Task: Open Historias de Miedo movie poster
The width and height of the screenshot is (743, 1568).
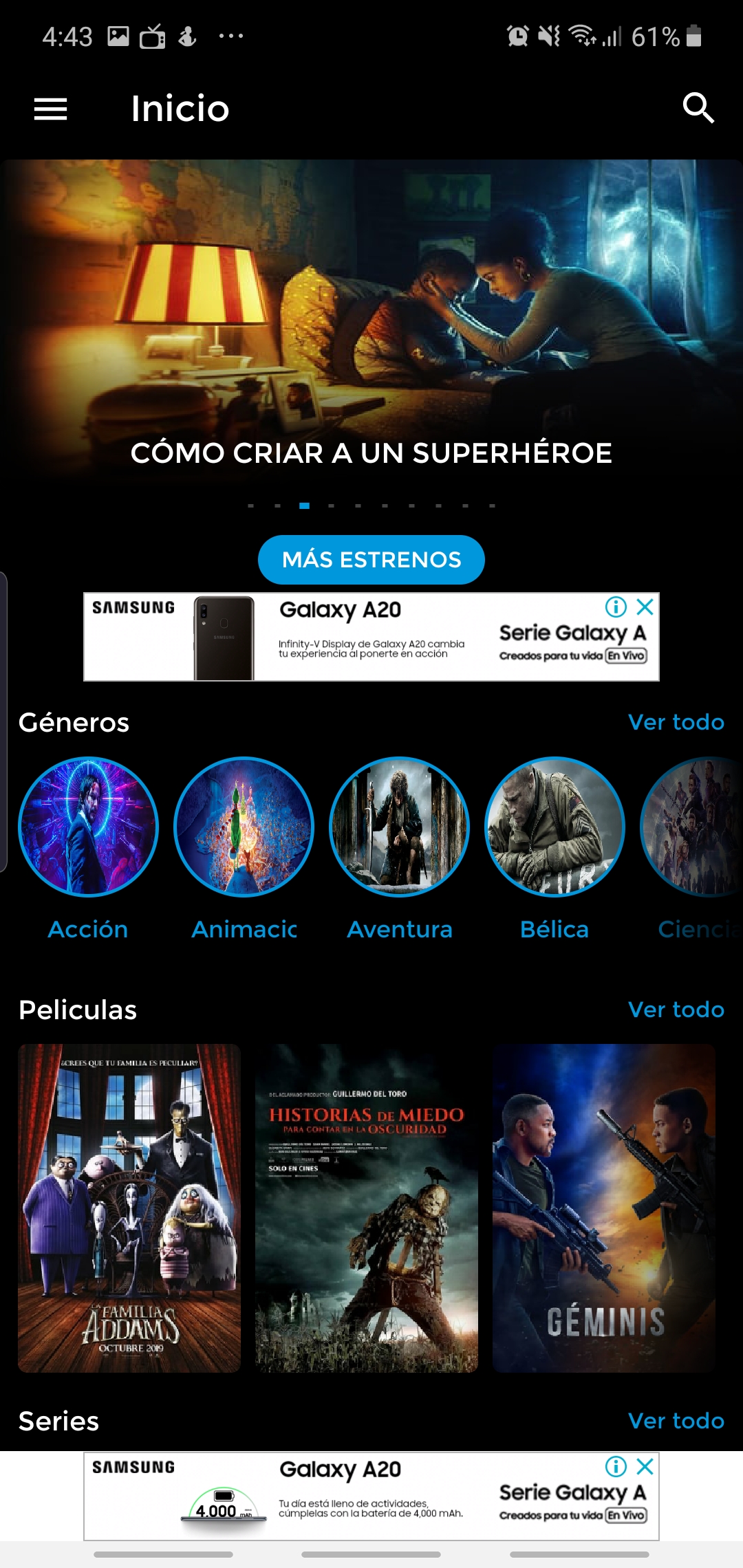Action: point(366,1208)
